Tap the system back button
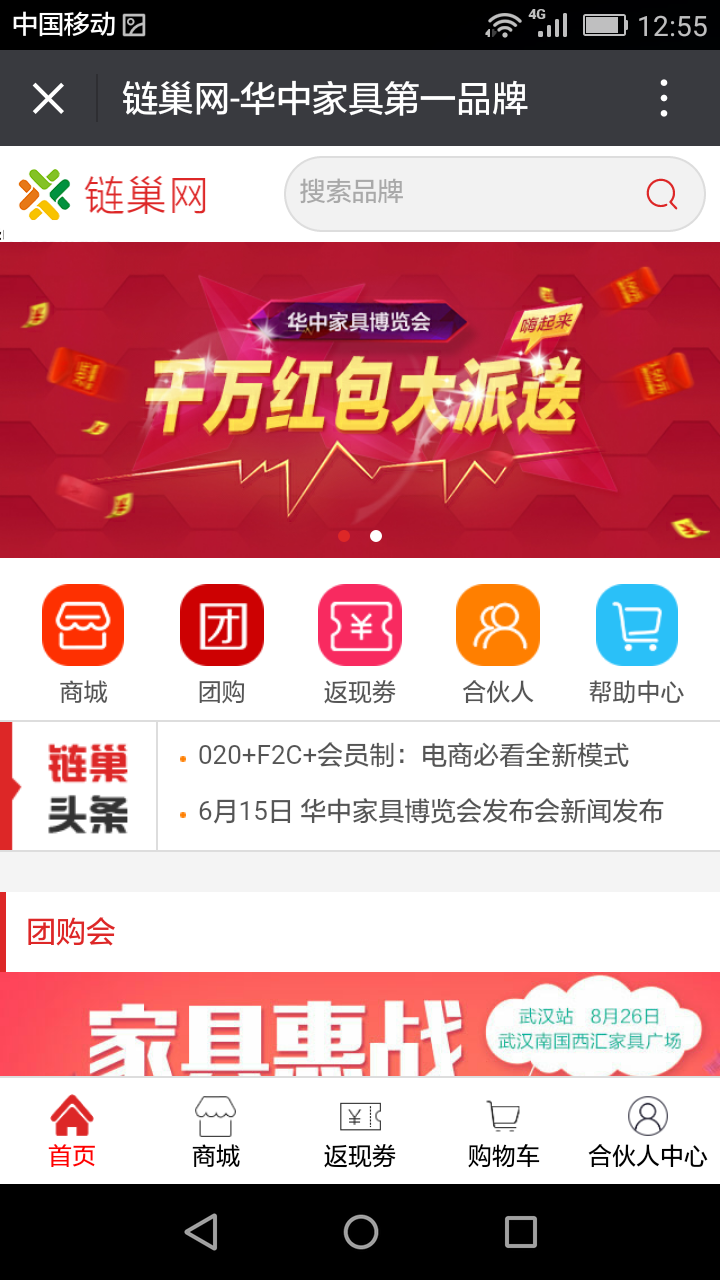This screenshot has width=720, height=1280. pos(201,1232)
